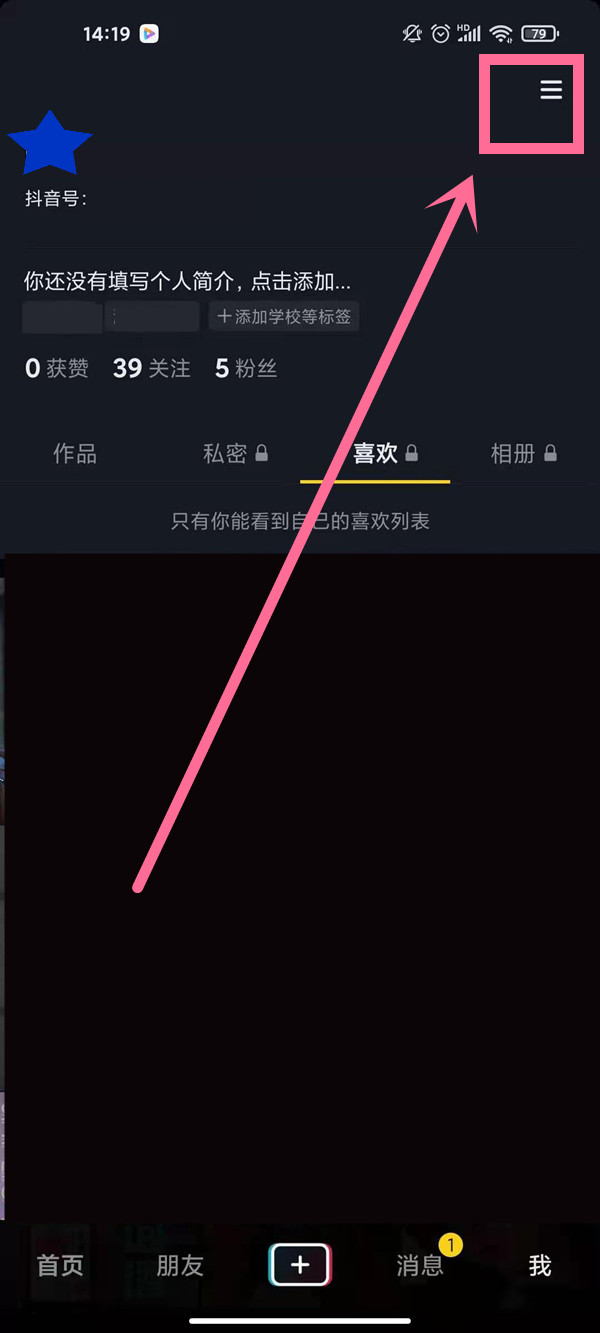
Task: Open 0 获赞 likes received
Action: [57, 369]
